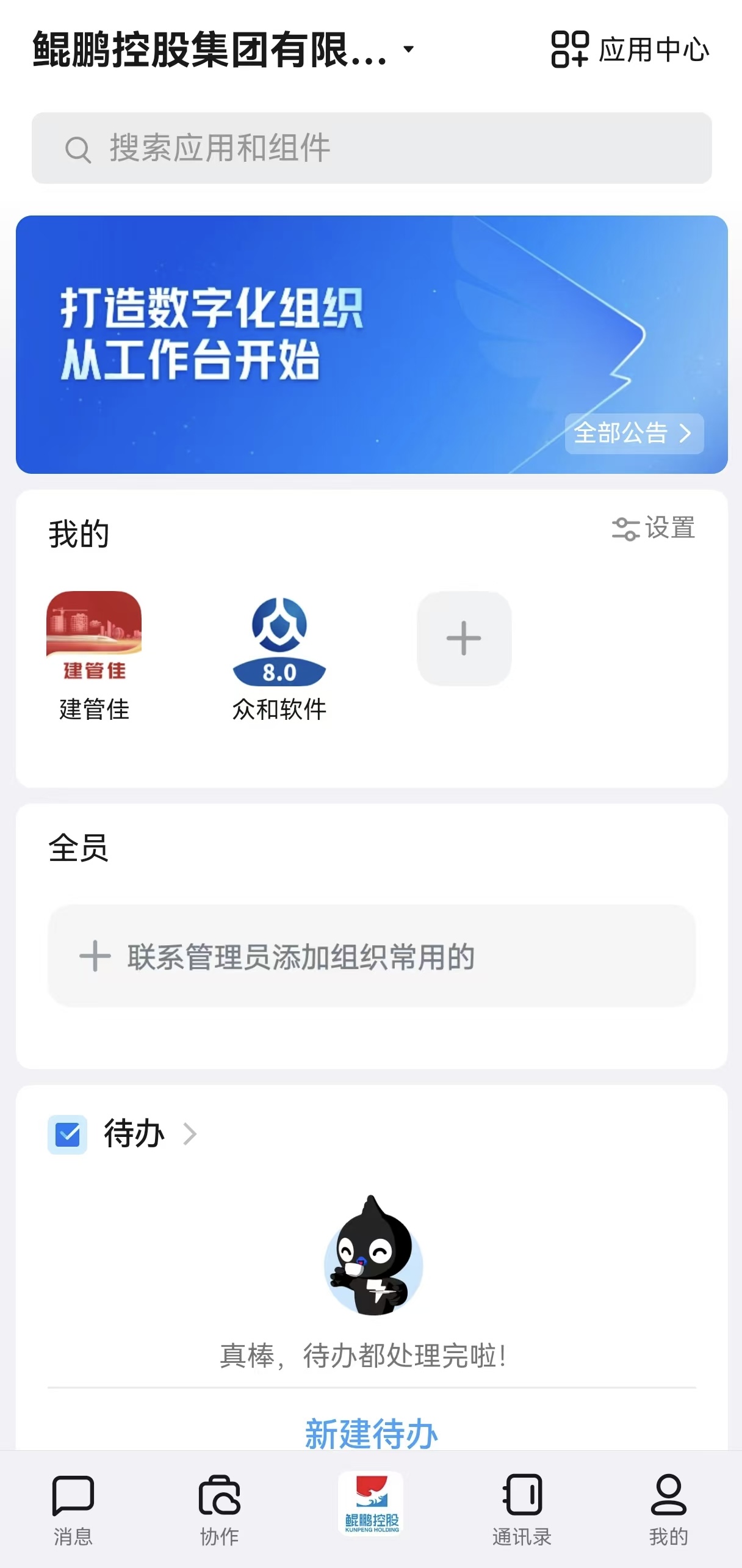Tap 联系管理员添加组织常用的 row
Screen dimensions: 742x1568
[x=371, y=956]
